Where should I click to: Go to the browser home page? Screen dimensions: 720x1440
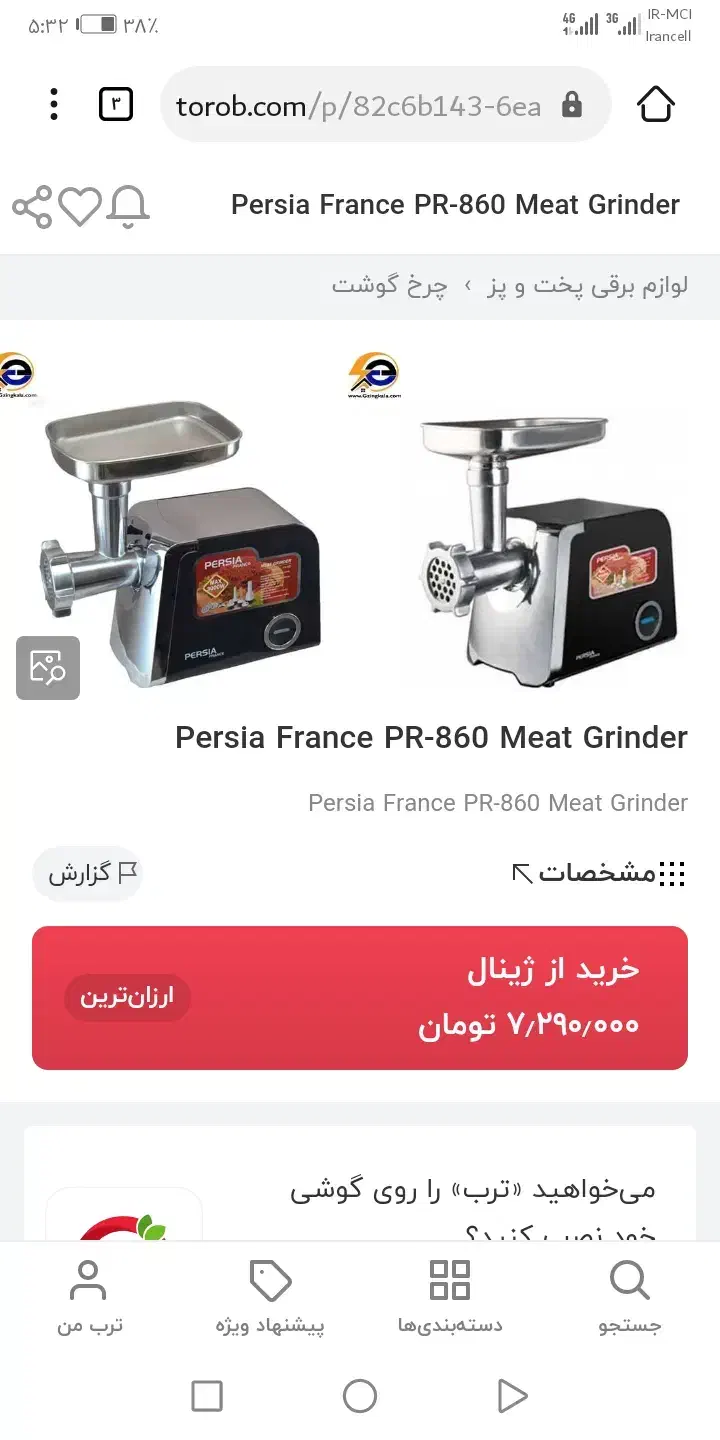pos(655,104)
